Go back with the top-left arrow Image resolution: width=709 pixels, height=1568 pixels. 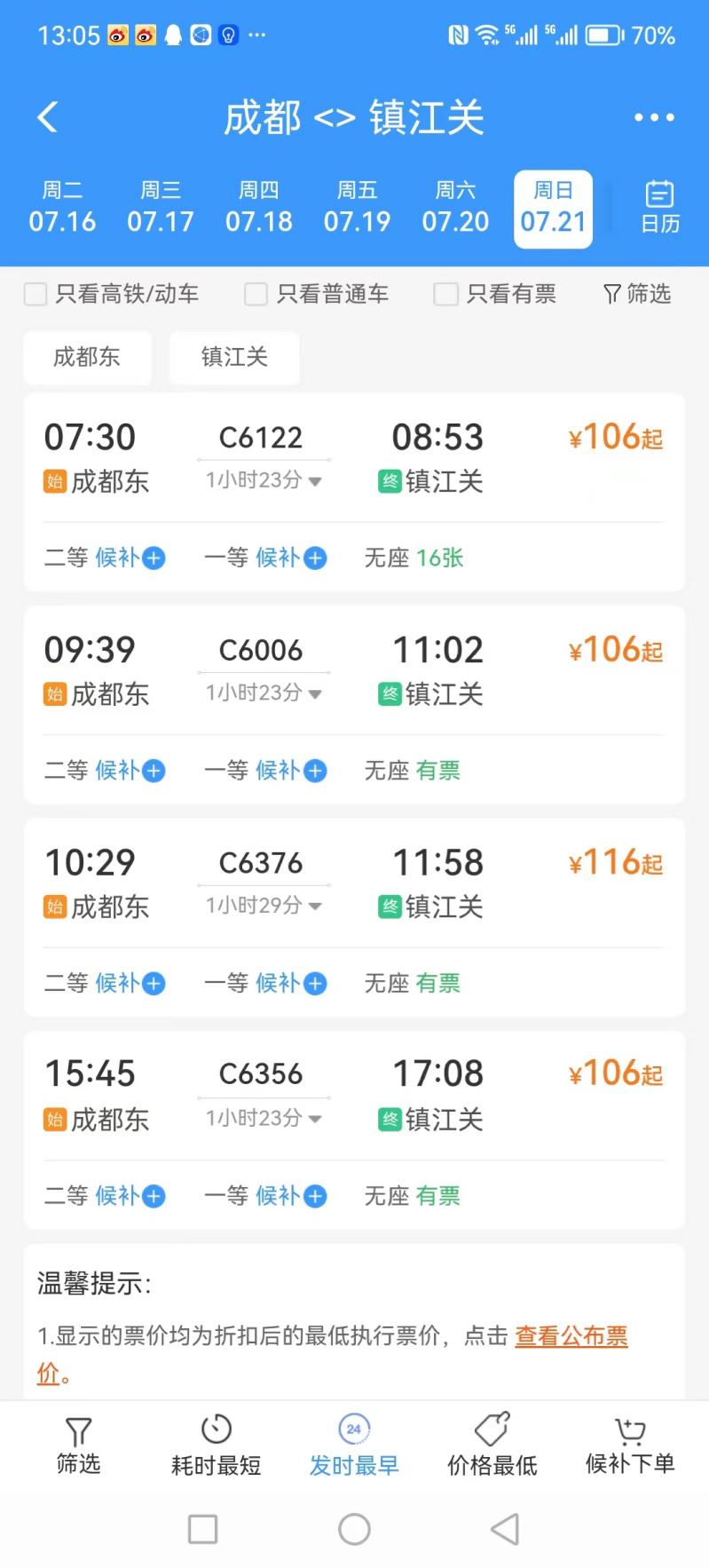(48, 117)
